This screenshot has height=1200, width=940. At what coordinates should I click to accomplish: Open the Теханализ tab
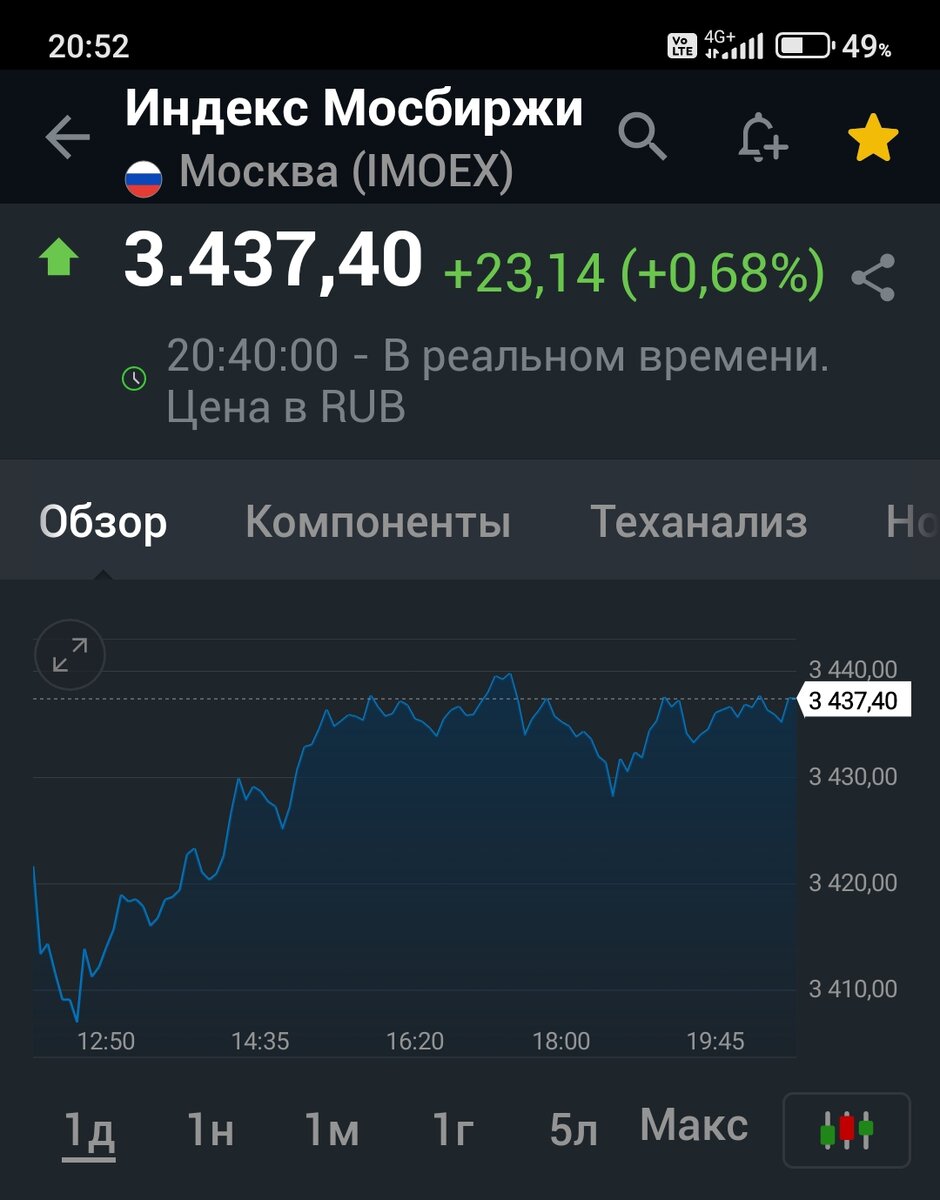(698, 522)
